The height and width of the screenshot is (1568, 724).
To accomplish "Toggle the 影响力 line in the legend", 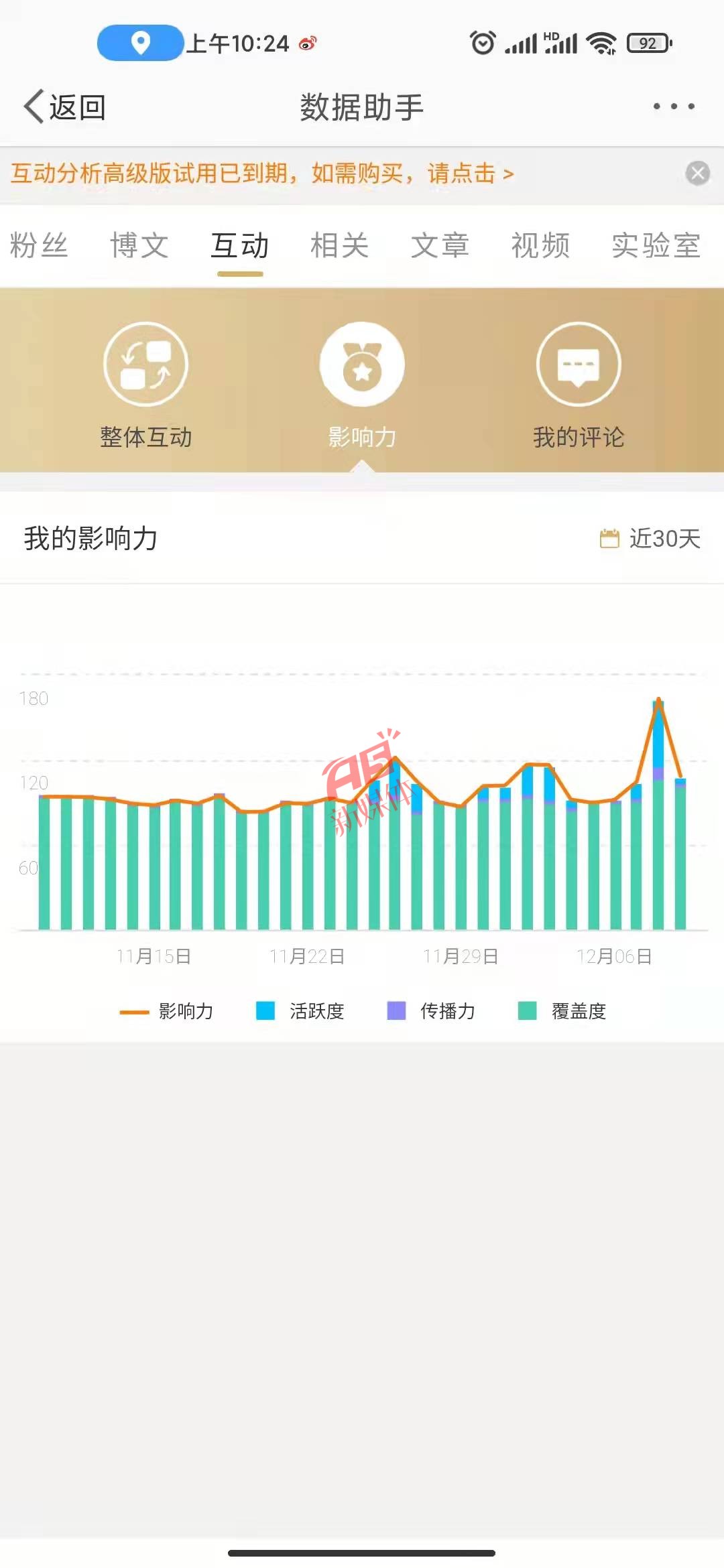I will tap(166, 1011).
